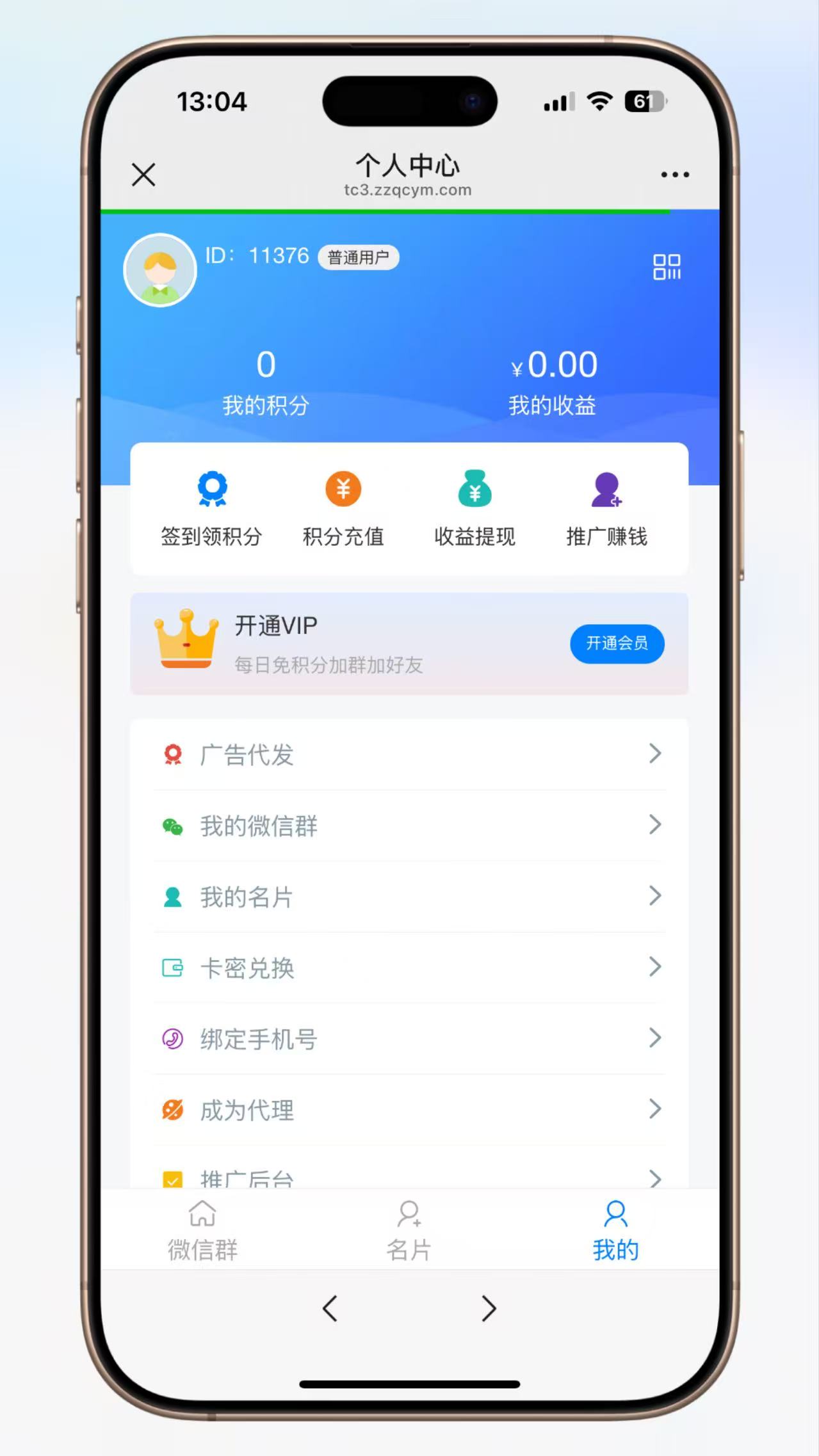Screen dimensions: 819x1456
Task: Open the three-dot overflow menu
Action: (x=675, y=174)
